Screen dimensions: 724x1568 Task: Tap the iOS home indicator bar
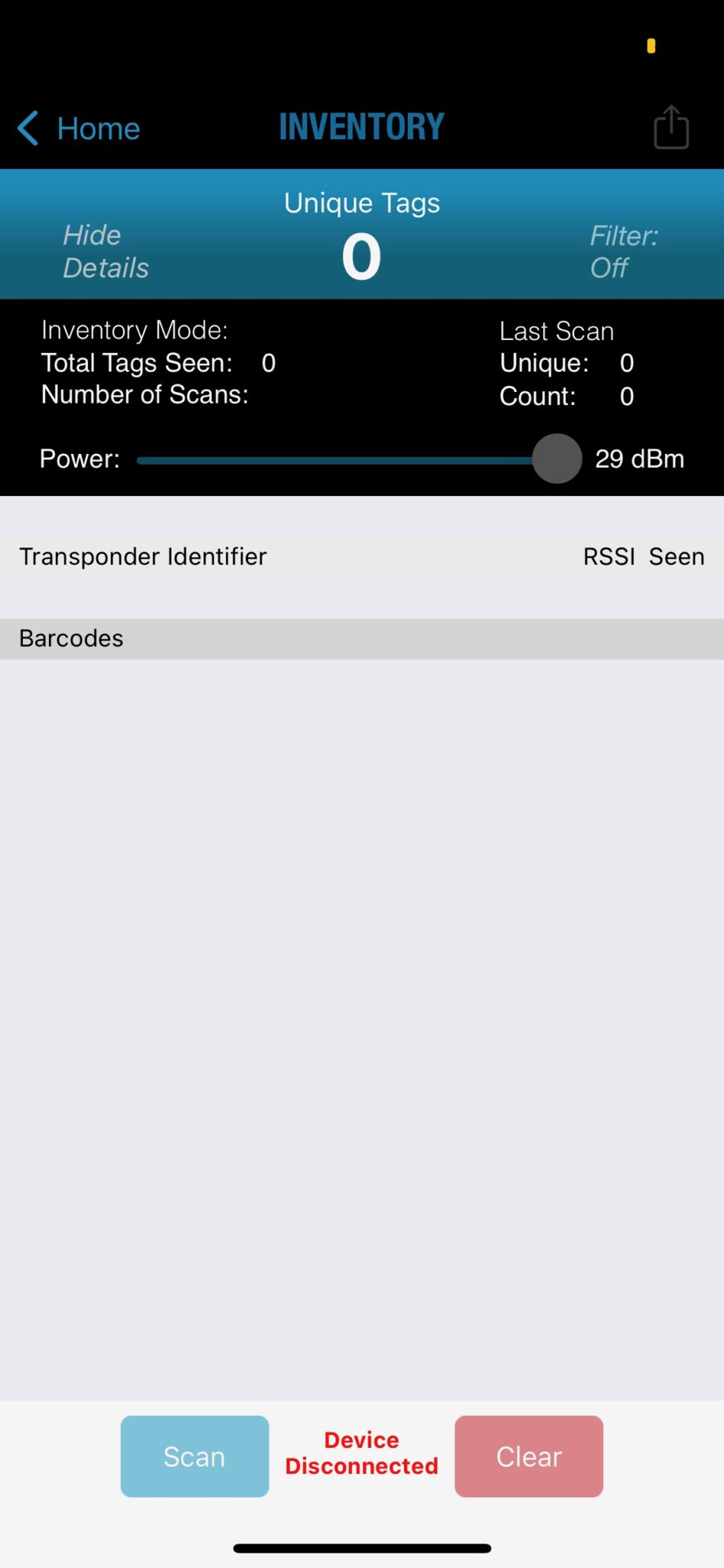pos(362,1547)
